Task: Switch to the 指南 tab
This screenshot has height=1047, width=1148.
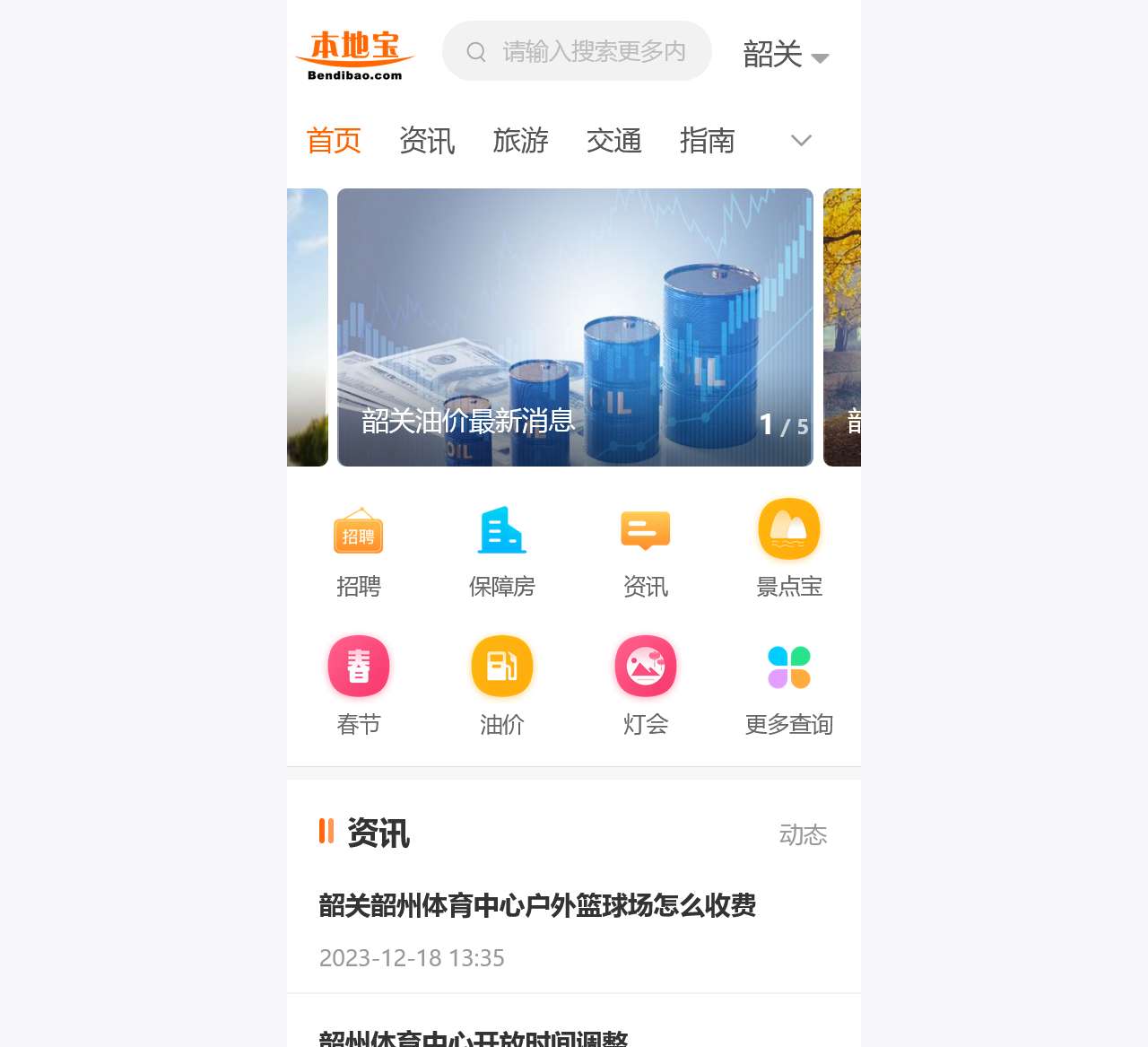Action: [707, 141]
